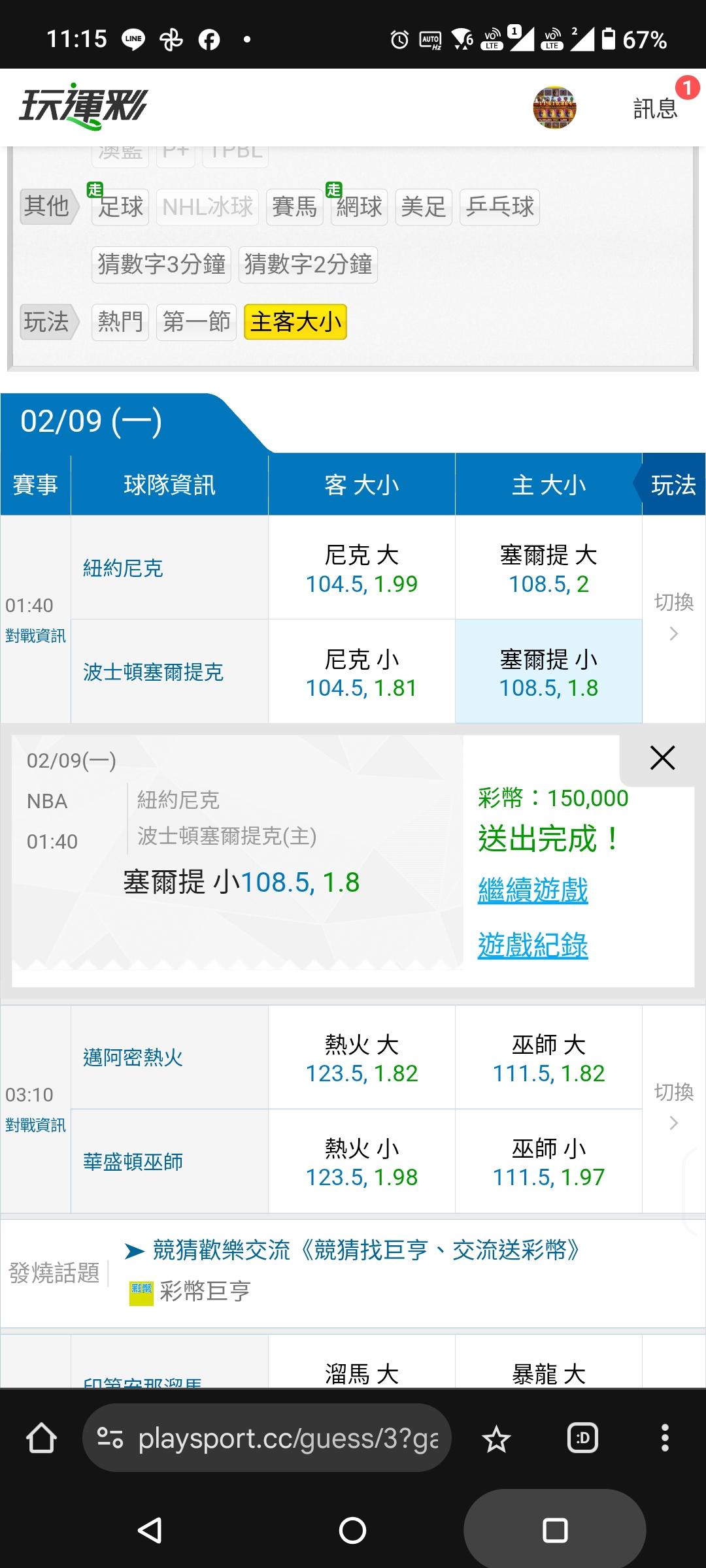Tap the 繼續遊戲 link
Viewport: 706px width, 1568px height.
point(533,890)
